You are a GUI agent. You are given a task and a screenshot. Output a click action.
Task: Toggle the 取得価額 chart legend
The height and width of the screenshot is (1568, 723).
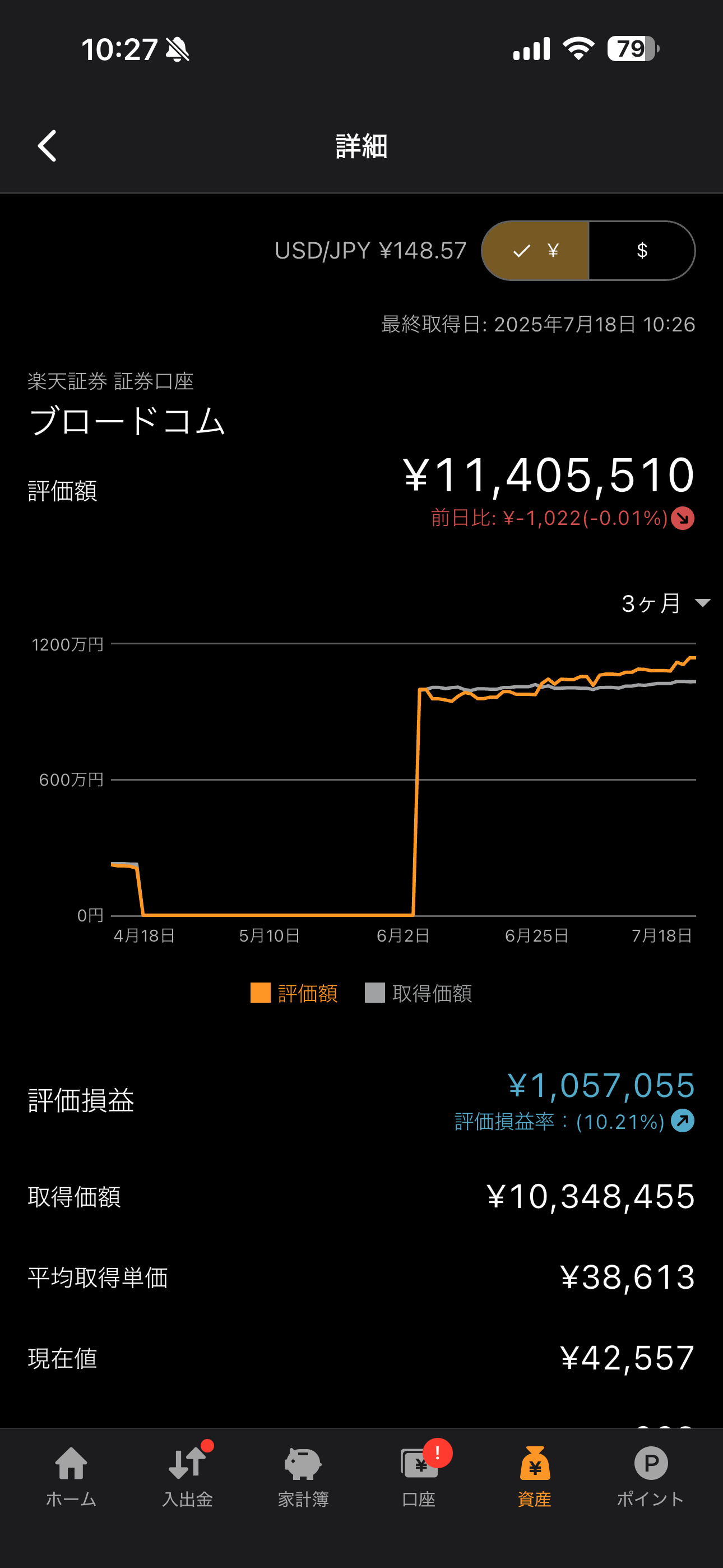418,993
